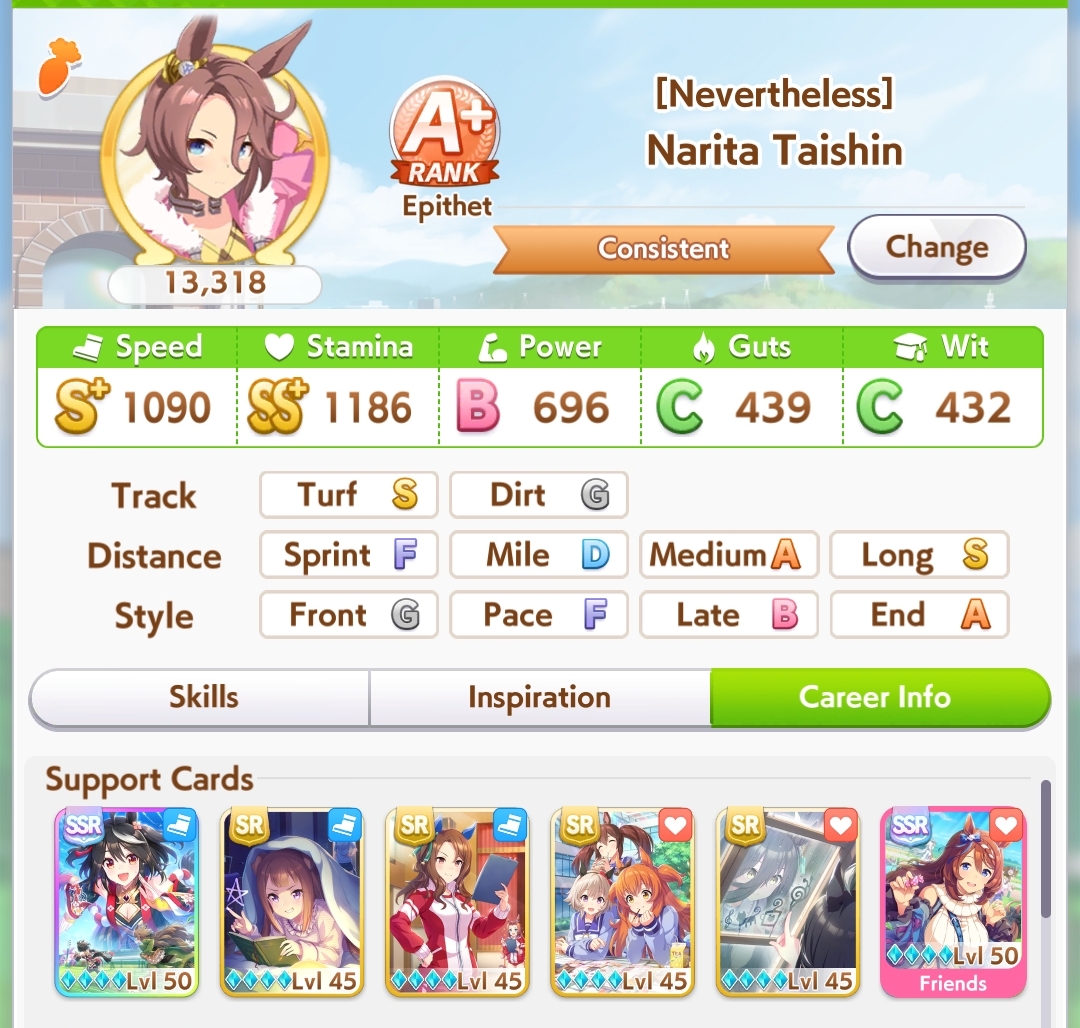Open the SSR Friends support card
The height and width of the screenshot is (1028, 1080).
click(x=953, y=901)
